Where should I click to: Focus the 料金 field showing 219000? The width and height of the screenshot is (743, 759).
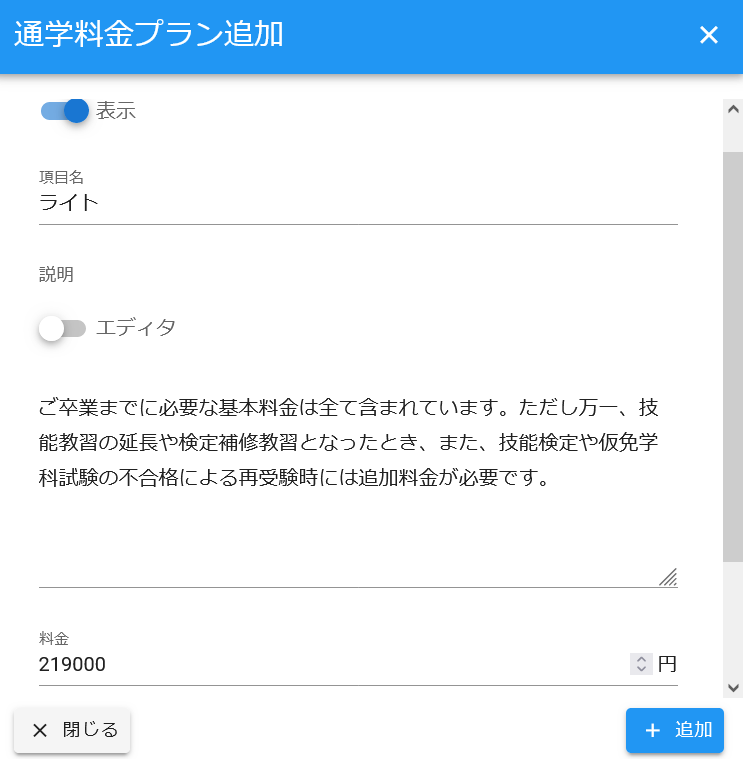(330, 665)
